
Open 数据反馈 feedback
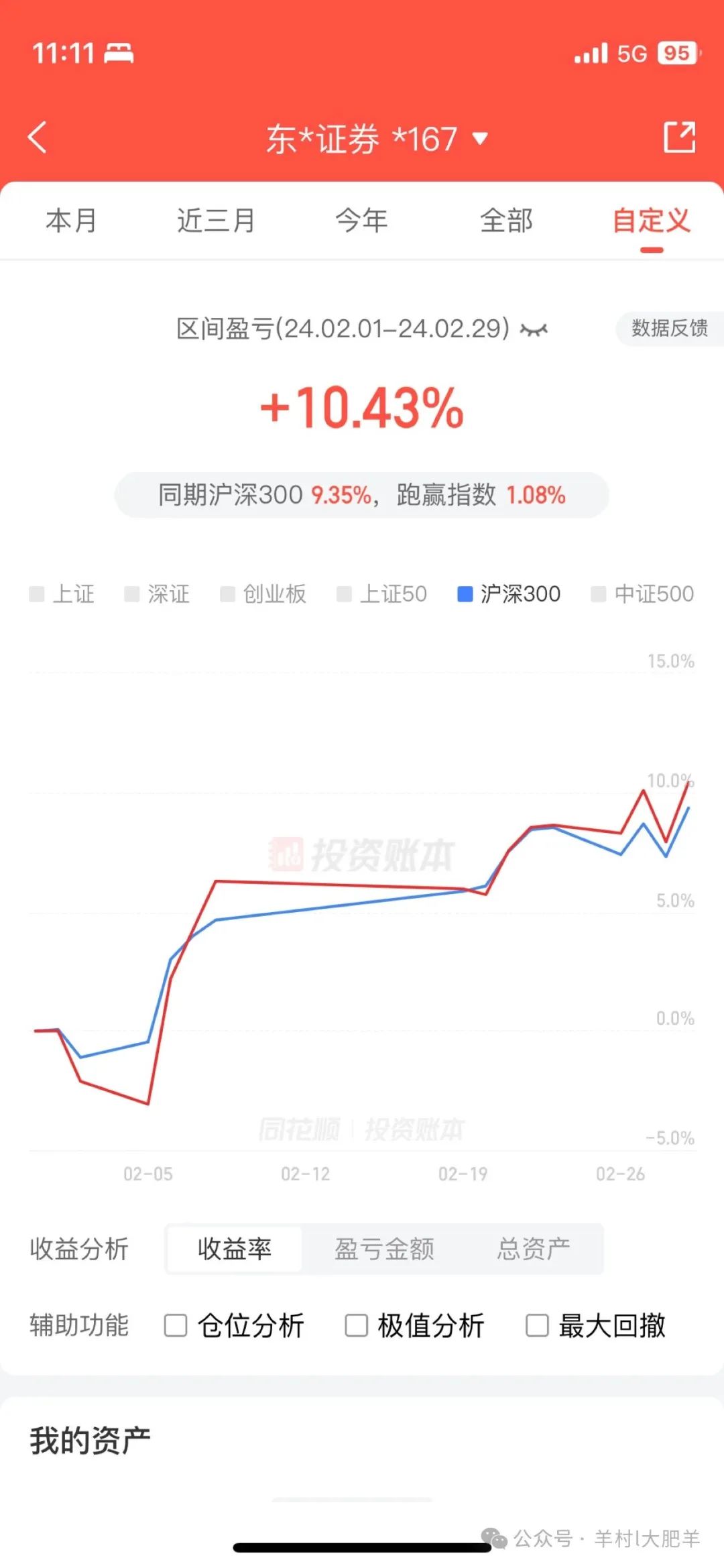(x=669, y=328)
